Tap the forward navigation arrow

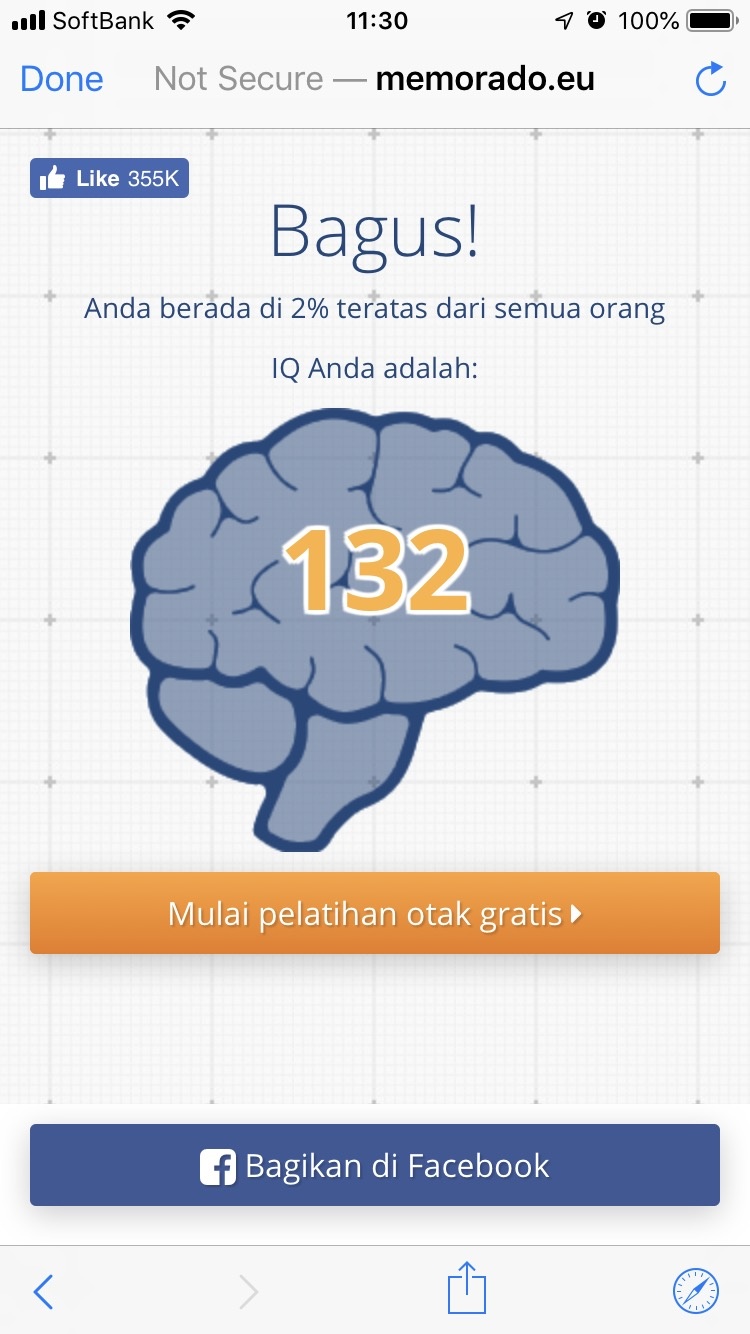(248, 1291)
